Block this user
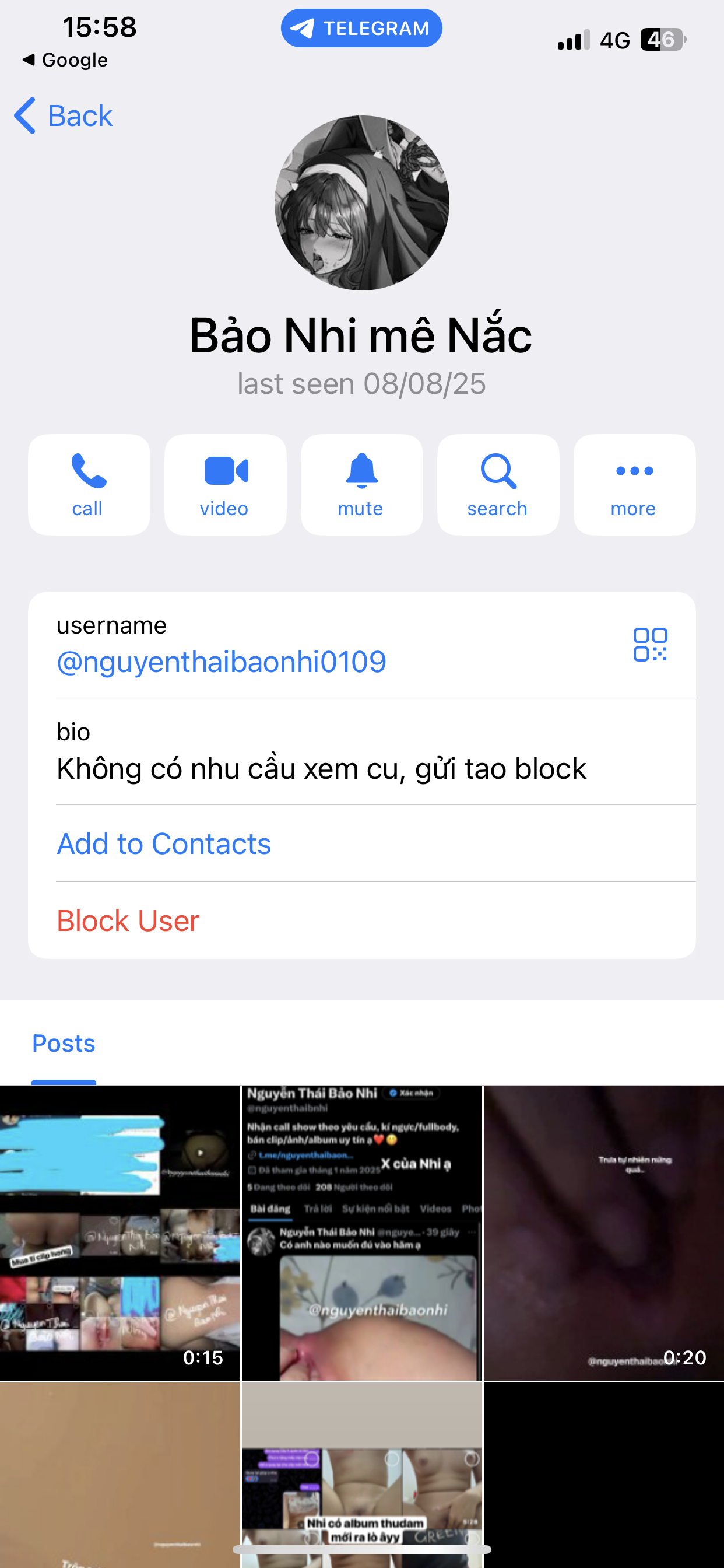 click(128, 921)
